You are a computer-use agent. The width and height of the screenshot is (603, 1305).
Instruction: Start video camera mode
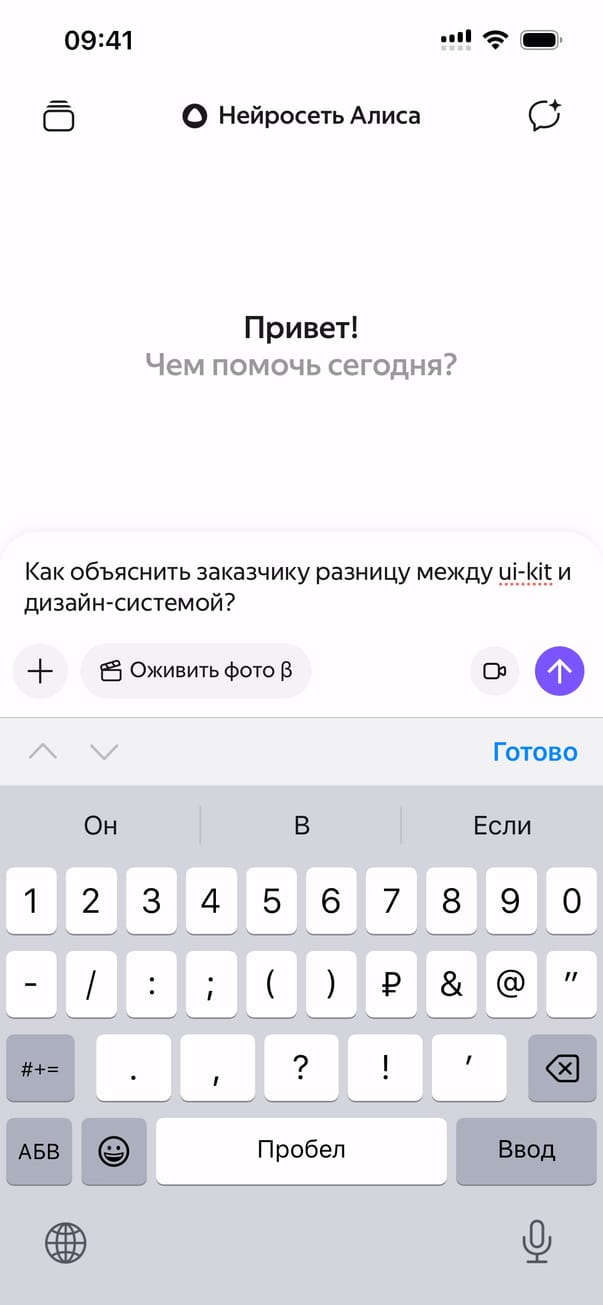(x=495, y=671)
